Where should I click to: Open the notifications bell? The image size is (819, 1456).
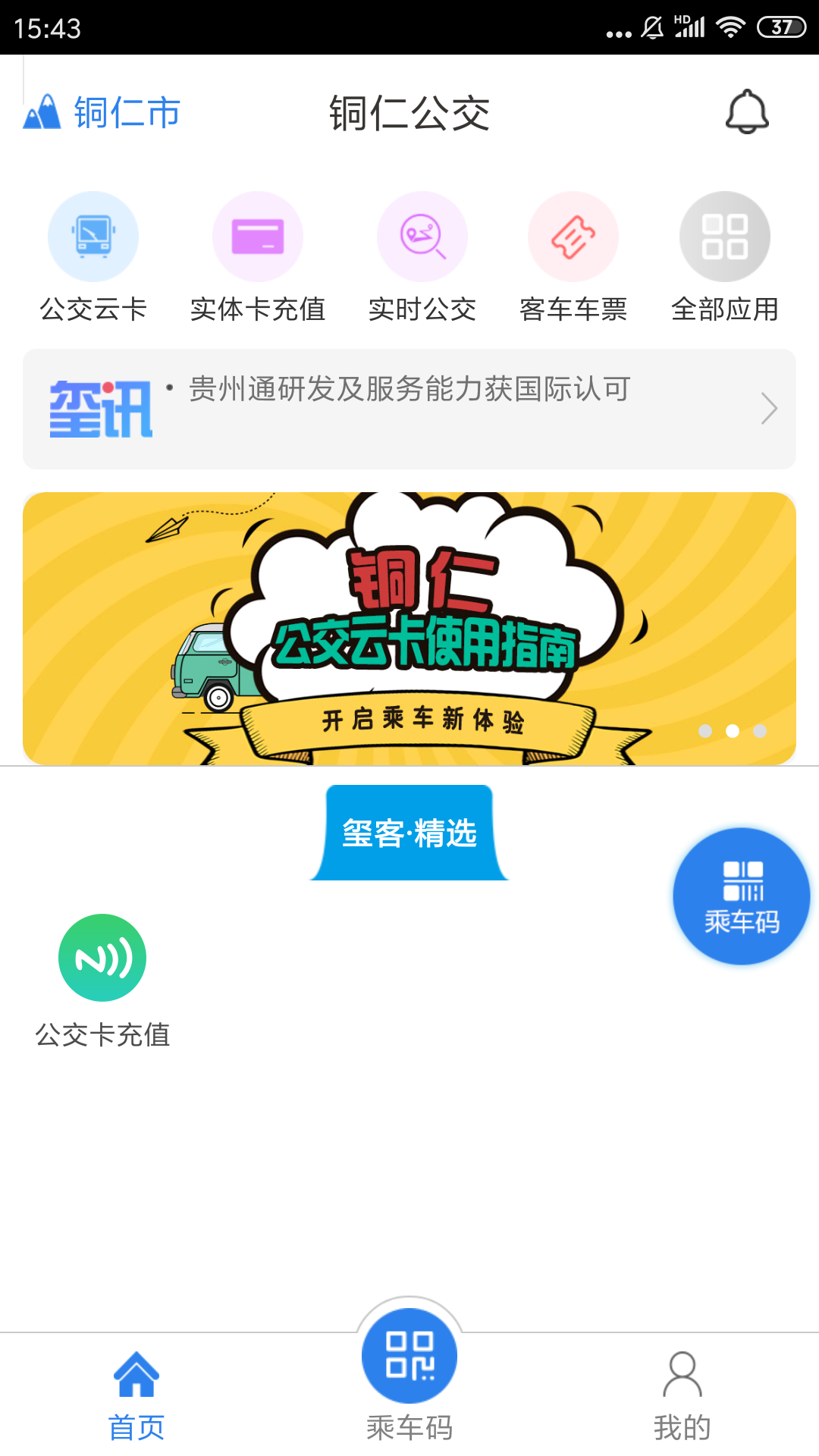point(747,112)
